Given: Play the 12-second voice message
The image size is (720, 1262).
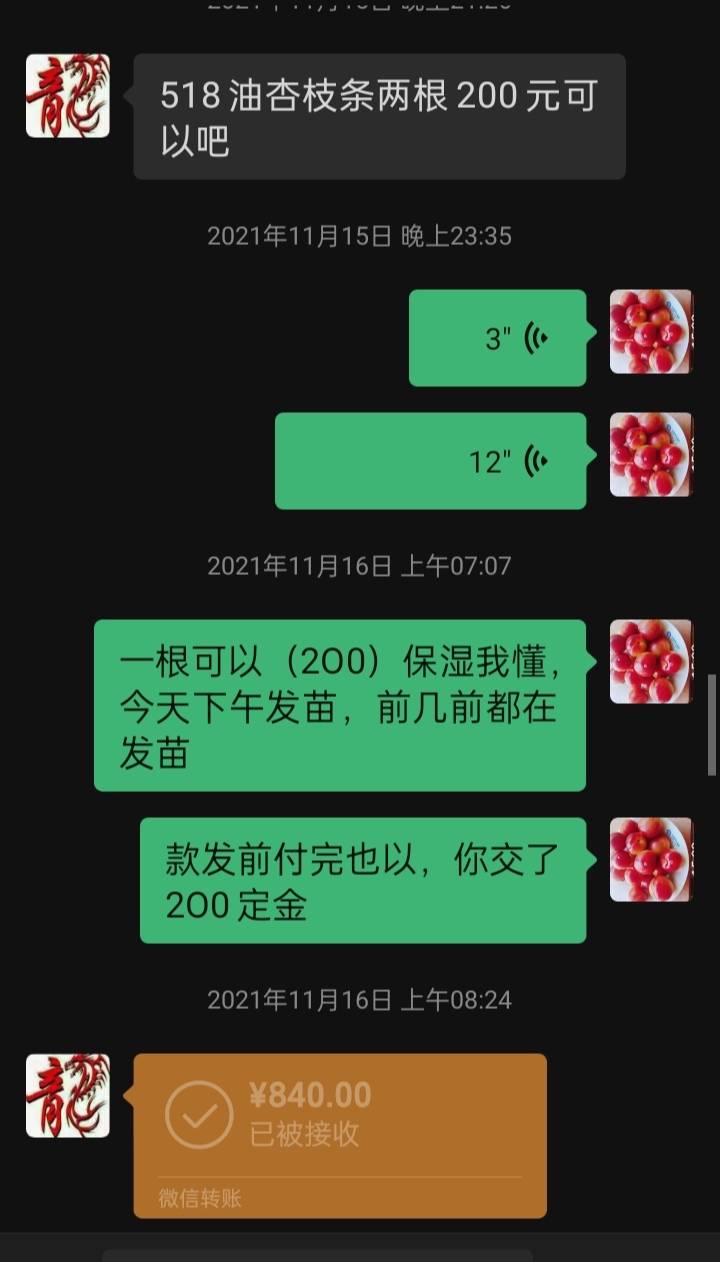Looking at the screenshot, I should click(x=430, y=461).
